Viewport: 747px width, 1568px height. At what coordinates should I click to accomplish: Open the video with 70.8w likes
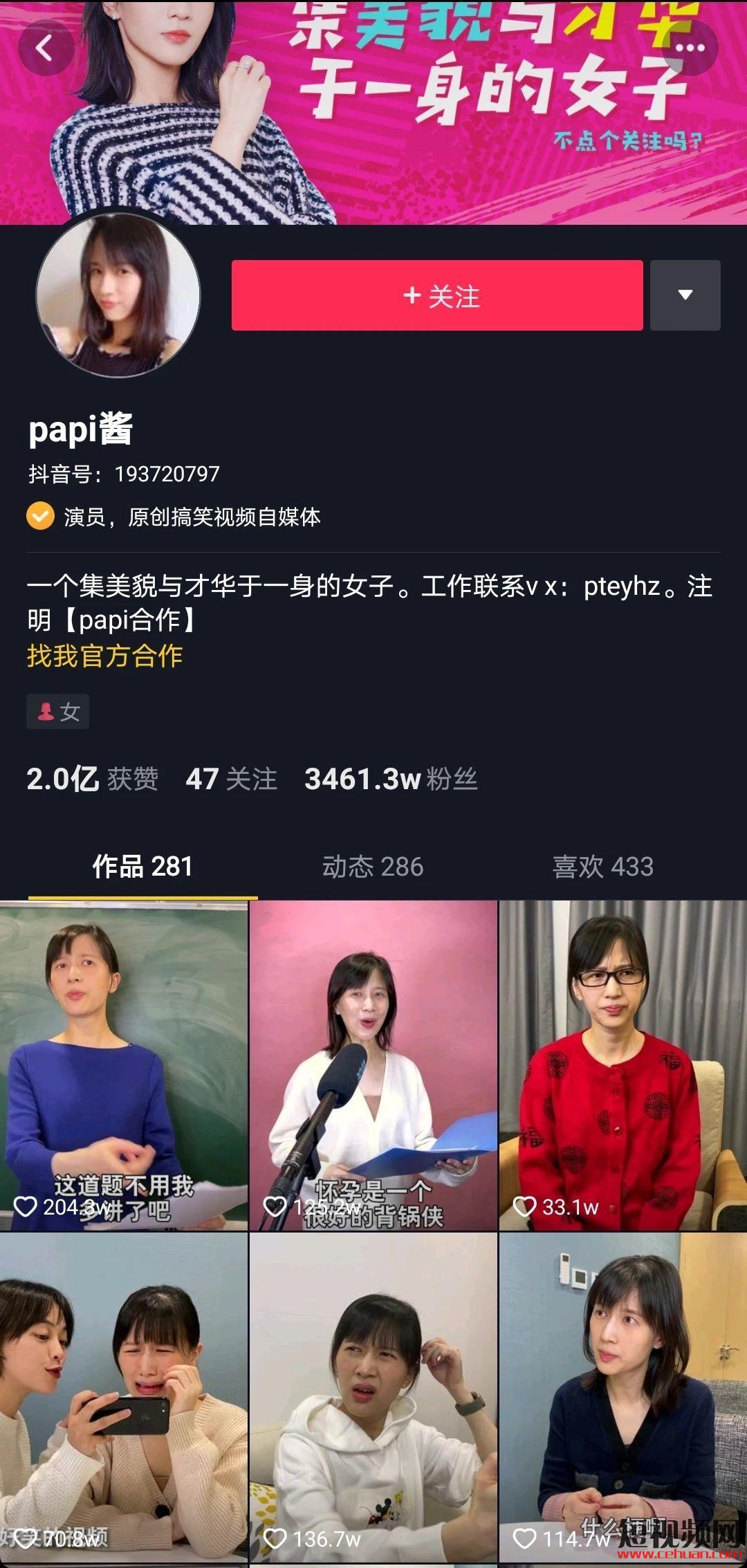tap(124, 1397)
